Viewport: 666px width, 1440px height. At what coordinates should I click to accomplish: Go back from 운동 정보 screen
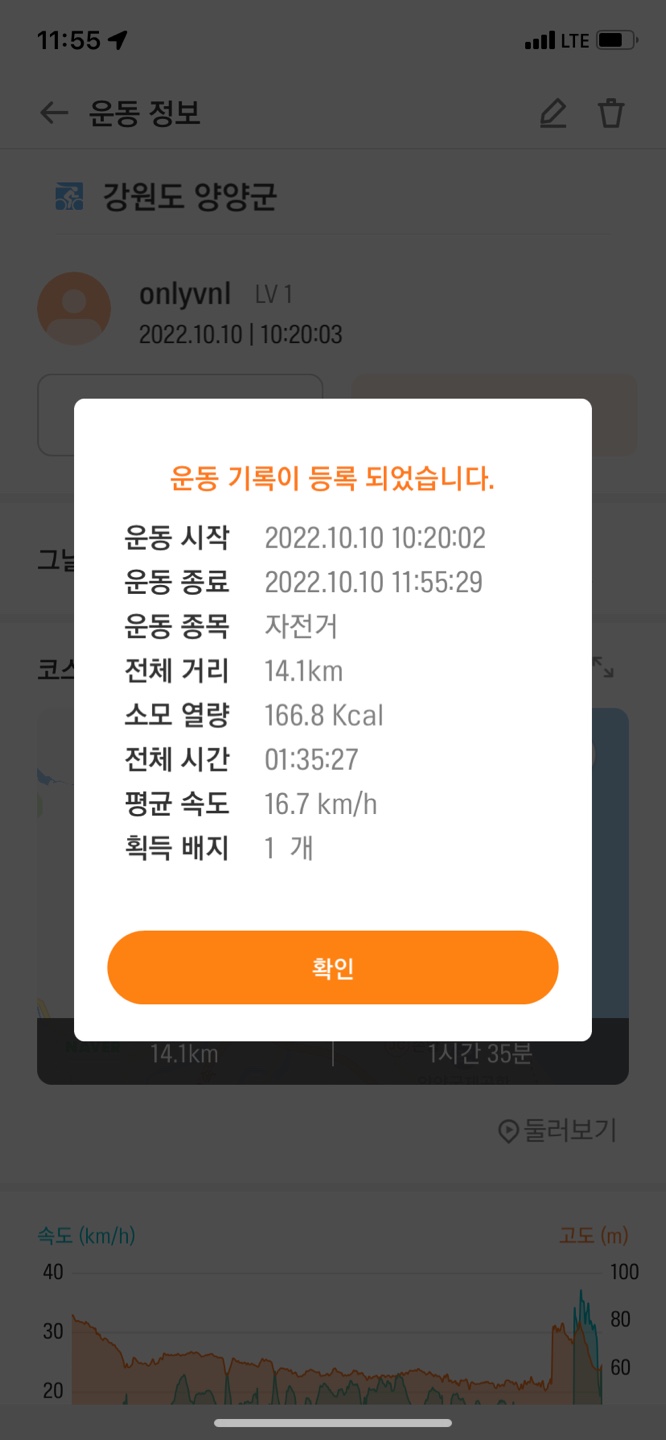click(x=54, y=113)
